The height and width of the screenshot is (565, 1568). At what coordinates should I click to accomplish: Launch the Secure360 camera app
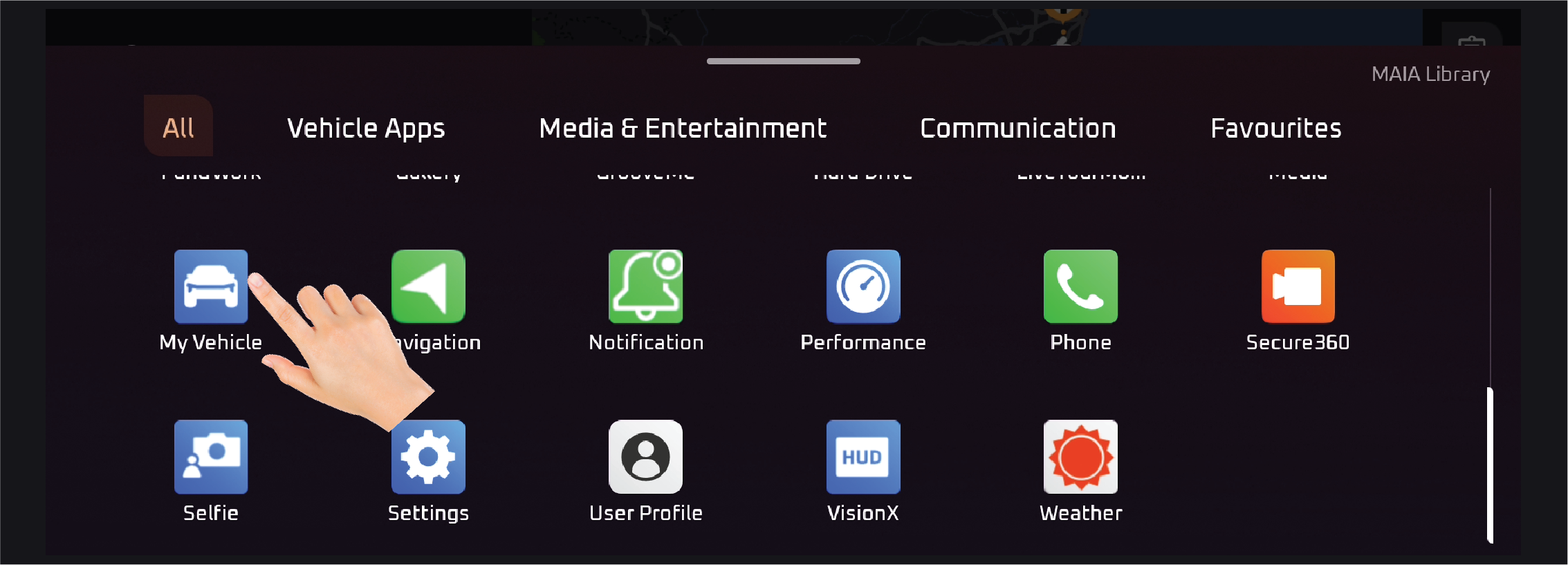pos(1298,287)
